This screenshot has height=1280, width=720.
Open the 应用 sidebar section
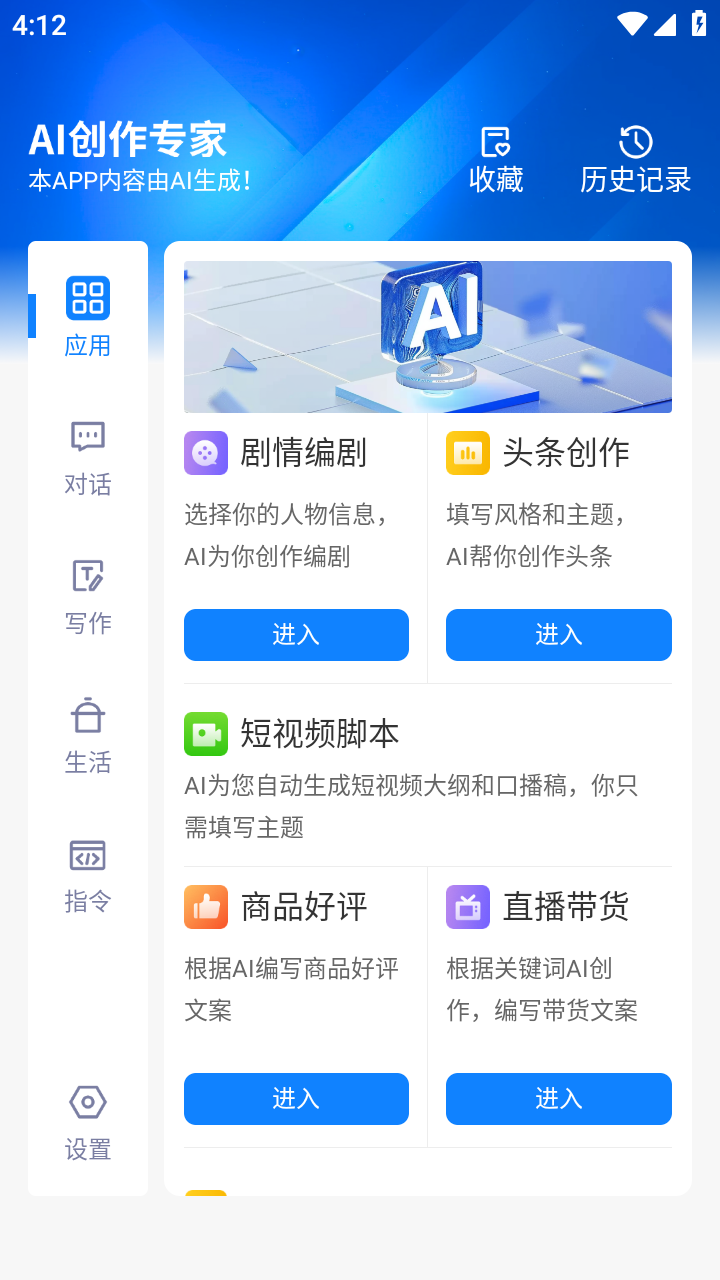pyautogui.click(x=88, y=315)
